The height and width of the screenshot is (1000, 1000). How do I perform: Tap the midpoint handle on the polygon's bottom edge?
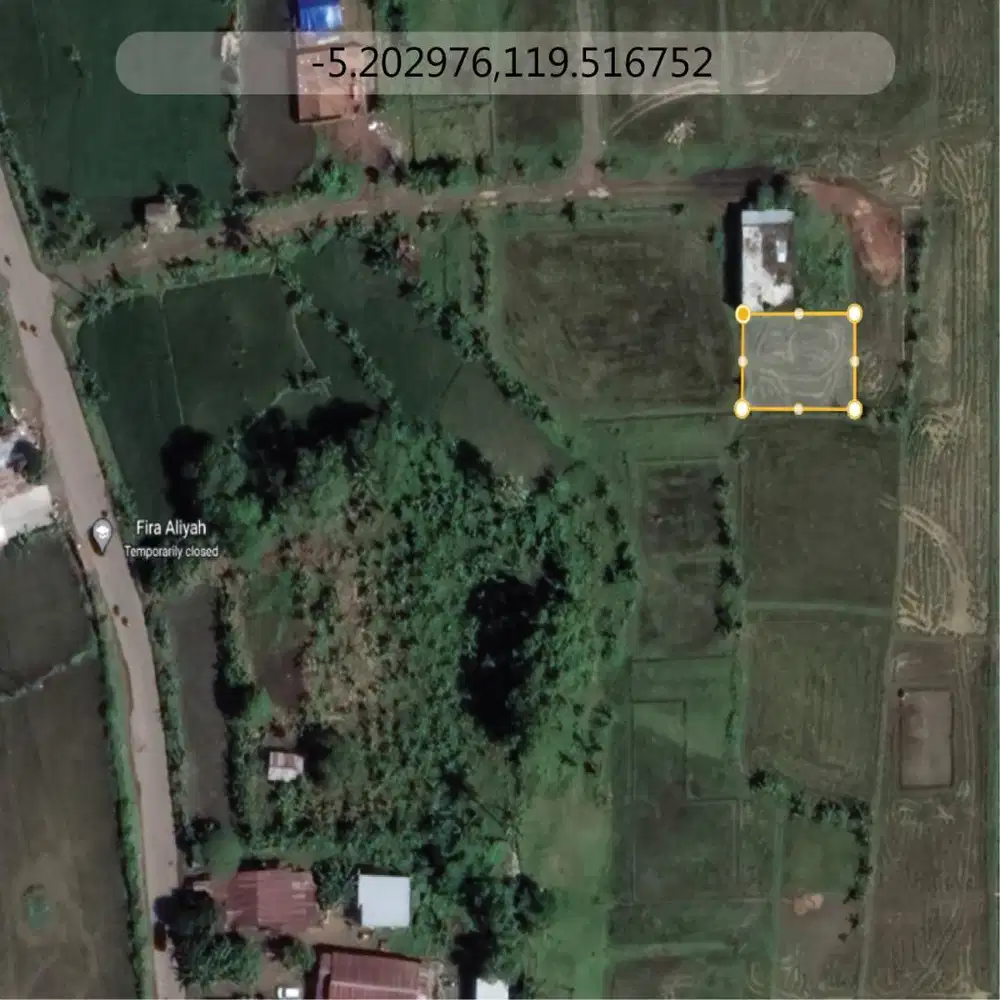point(798,408)
